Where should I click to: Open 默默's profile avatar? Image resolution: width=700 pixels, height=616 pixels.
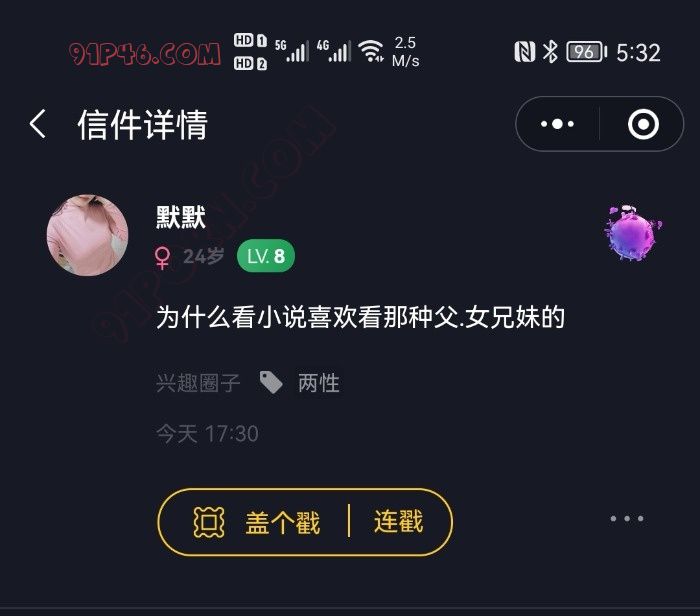pos(88,235)
